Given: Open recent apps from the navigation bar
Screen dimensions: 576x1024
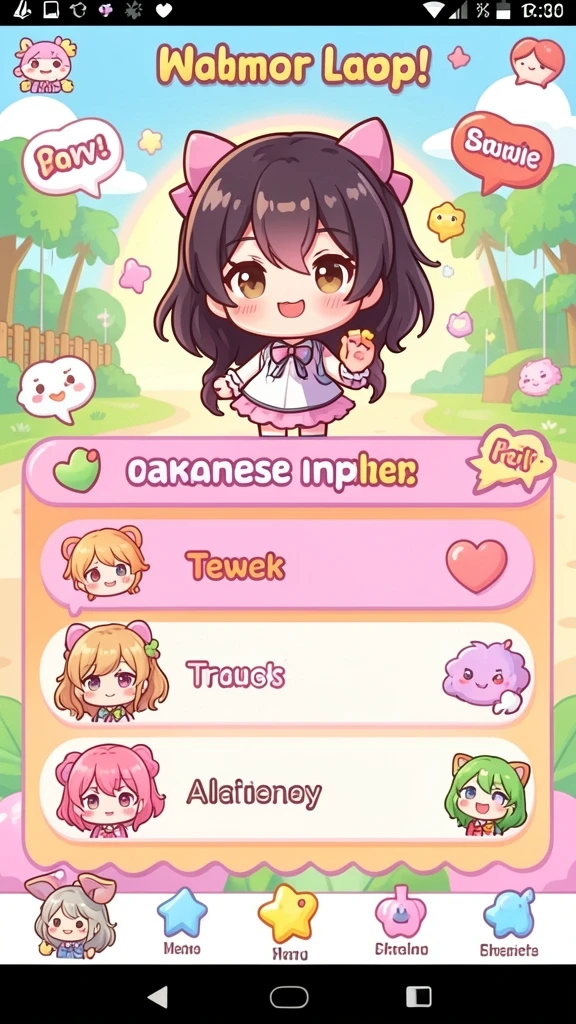Looking at the screenshot, I should 419,997.
